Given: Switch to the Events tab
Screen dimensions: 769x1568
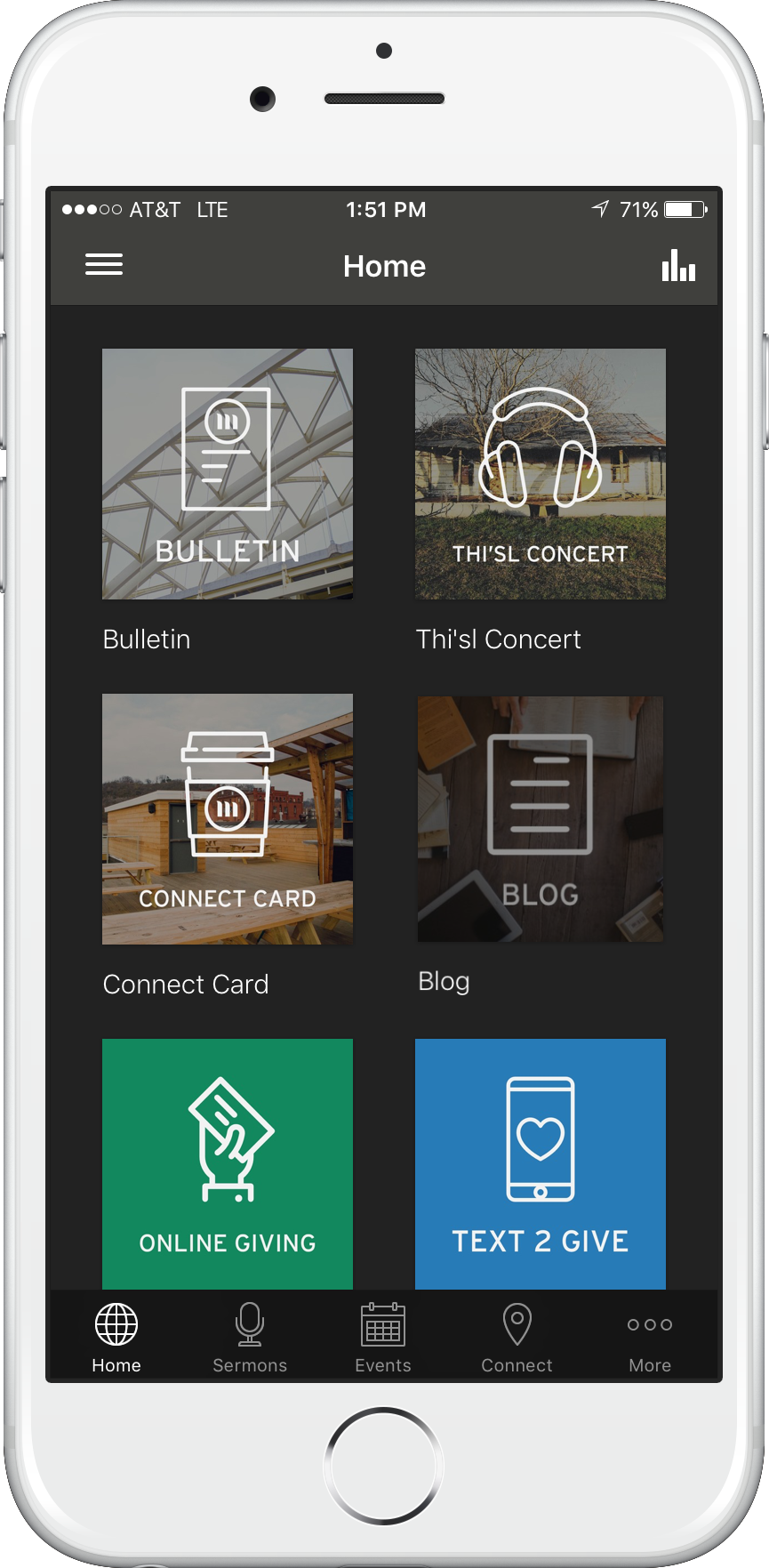Looking at the screenshot, I should point(383,1337).
